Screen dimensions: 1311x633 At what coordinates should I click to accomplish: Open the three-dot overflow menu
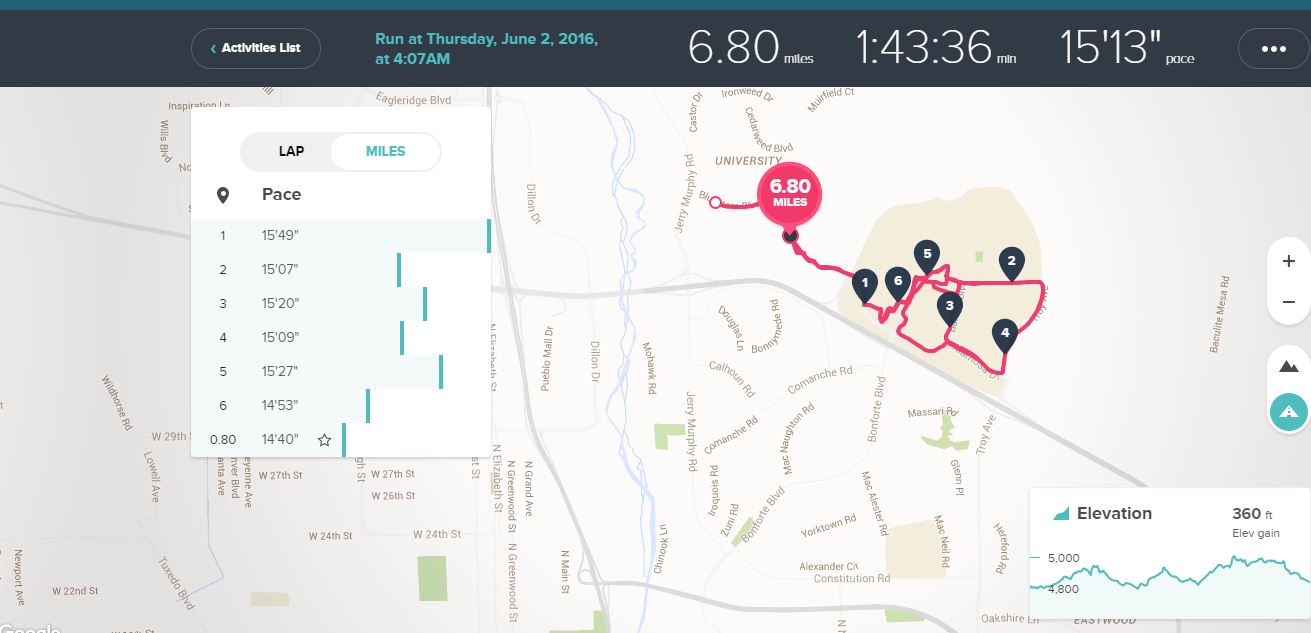1273,48
